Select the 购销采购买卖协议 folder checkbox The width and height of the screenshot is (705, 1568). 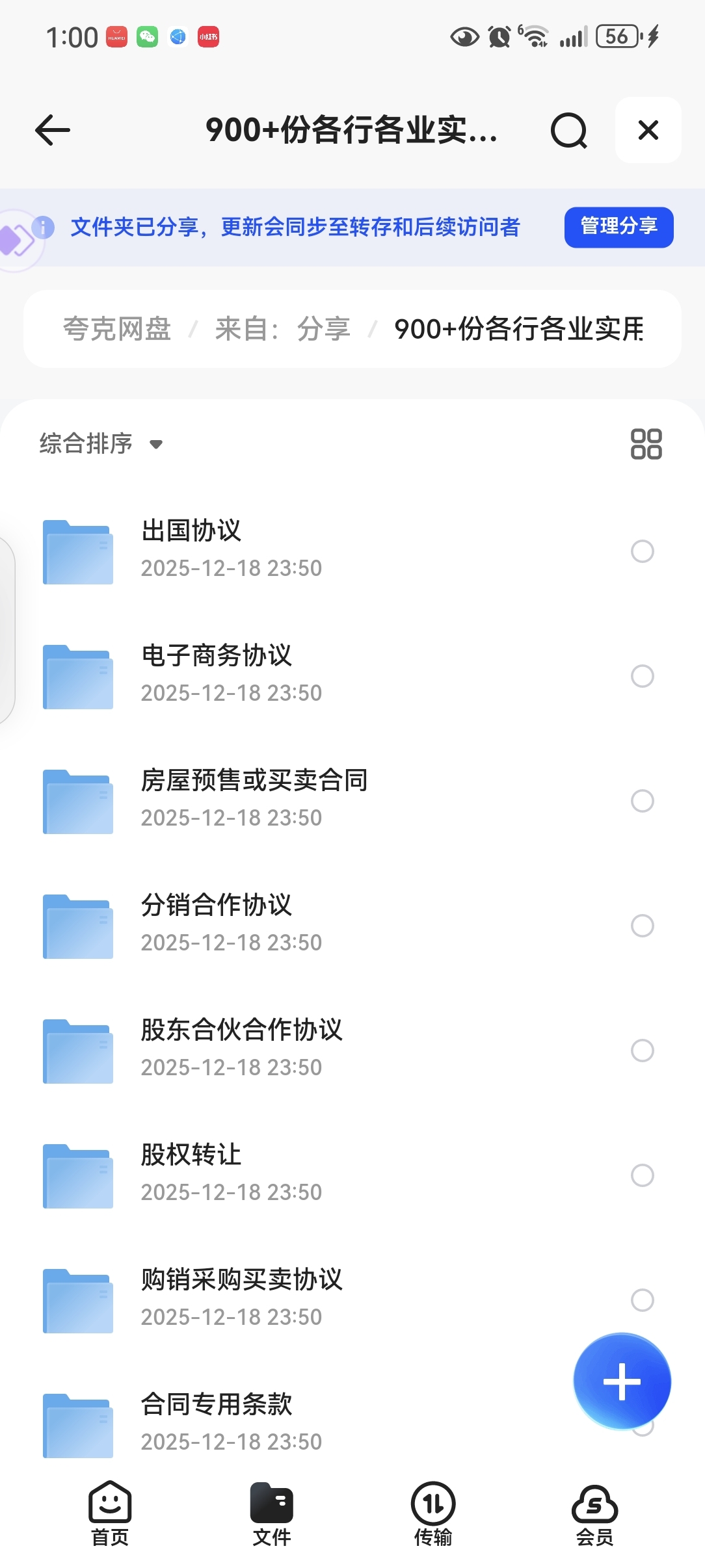642,1300
